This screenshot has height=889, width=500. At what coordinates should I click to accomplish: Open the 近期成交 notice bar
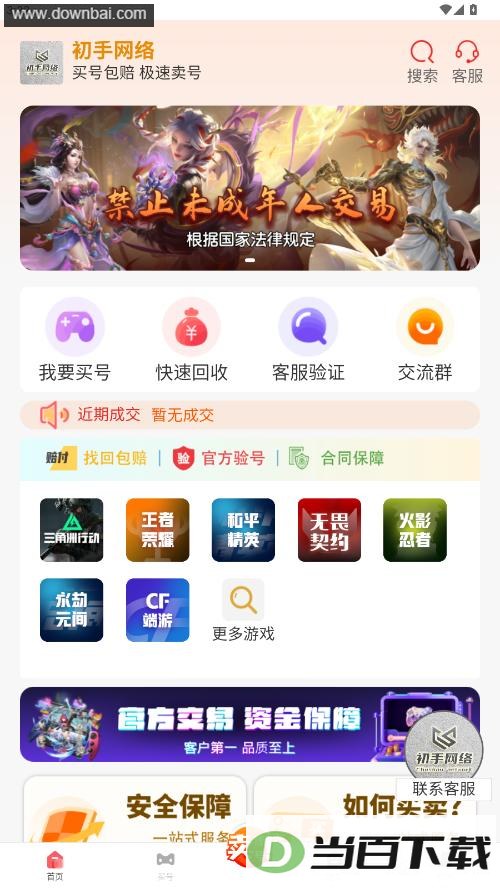250,414
